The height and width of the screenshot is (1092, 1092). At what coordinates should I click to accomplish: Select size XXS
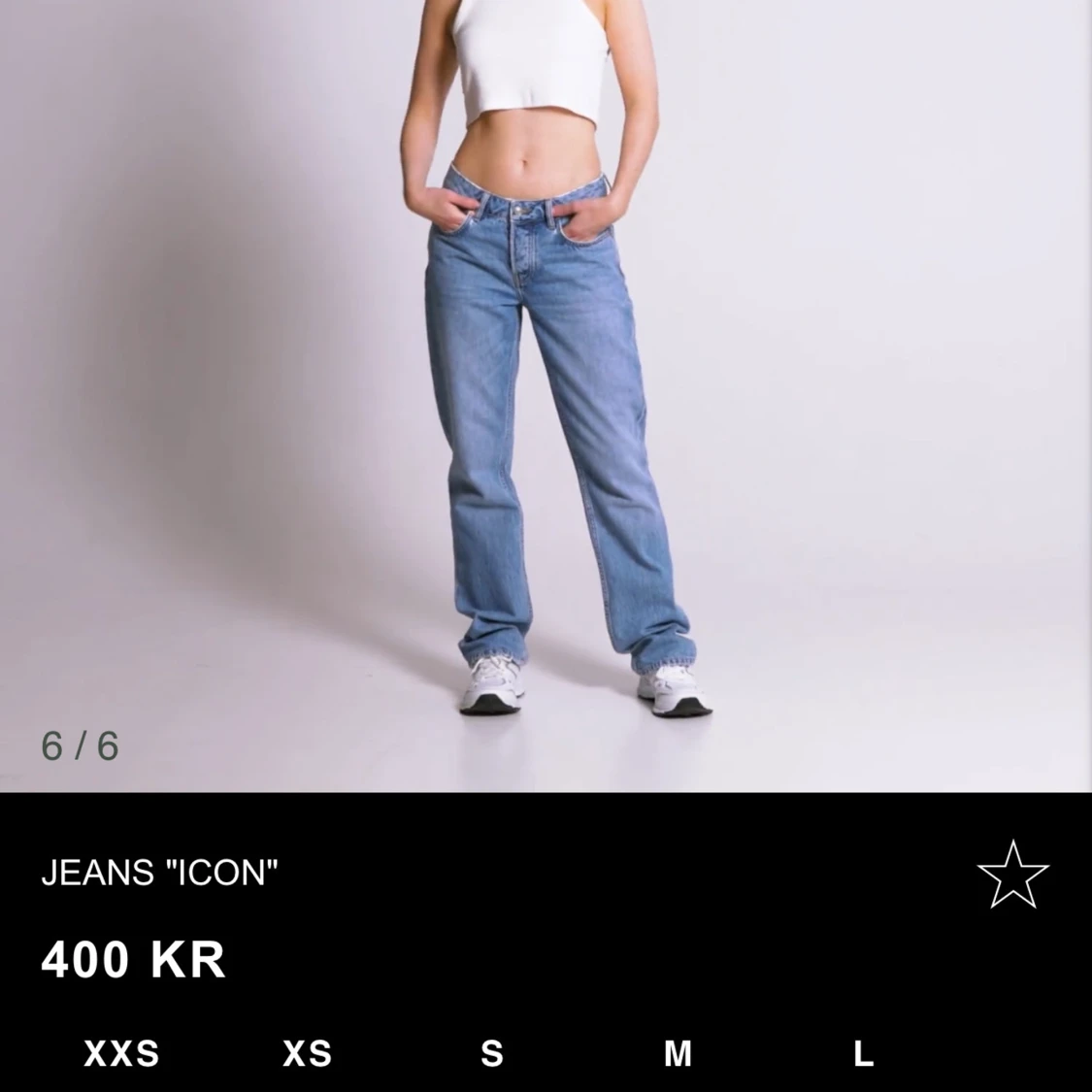pos(121,1053)
